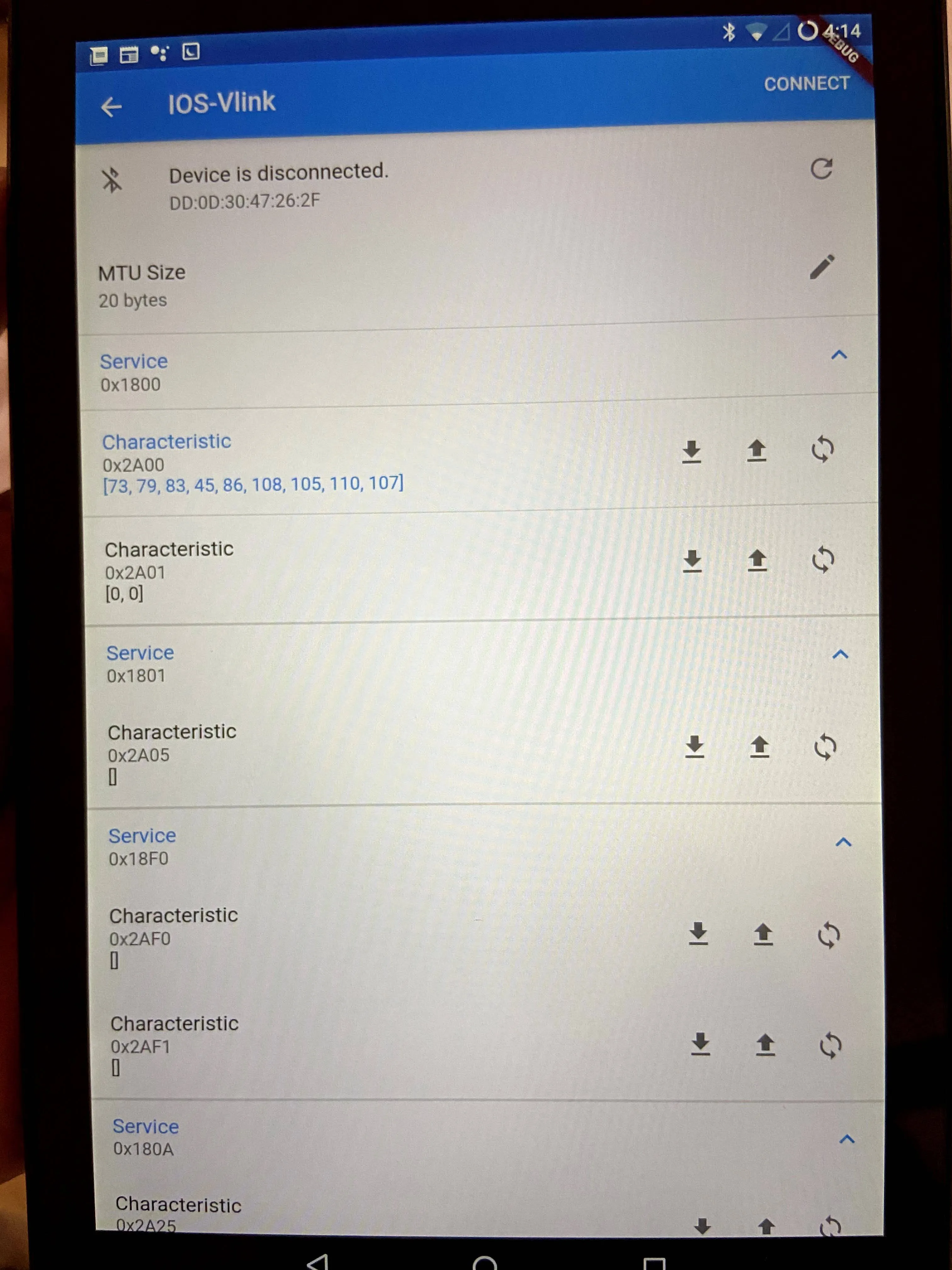Read characteristic 0x2A00 value
The width and height of the screenshot is (952, 1270).
691,451
